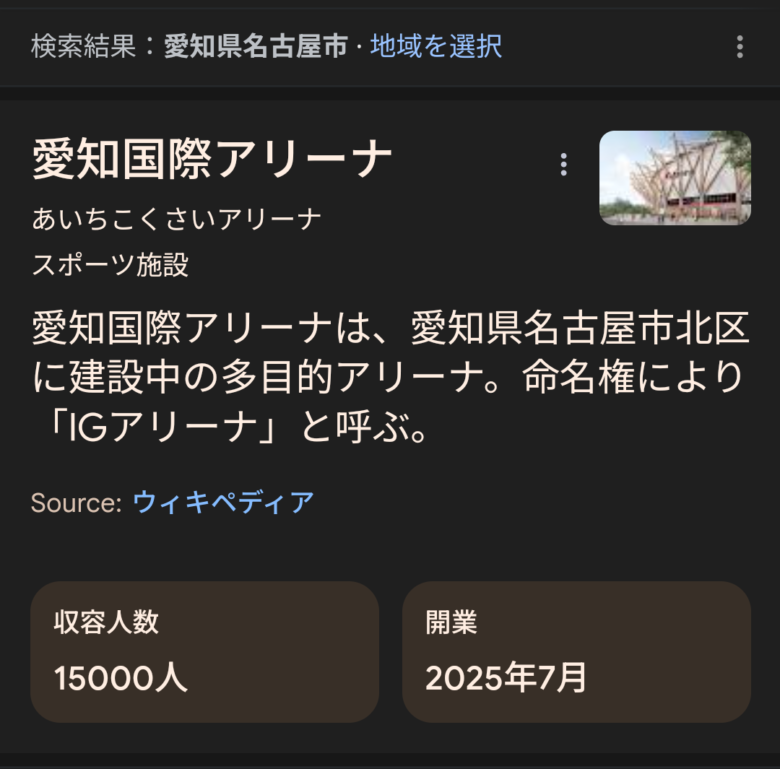Open the overflow menu beside 検索結果
Viewport: 780px width, 769px height.
(740, 47)
